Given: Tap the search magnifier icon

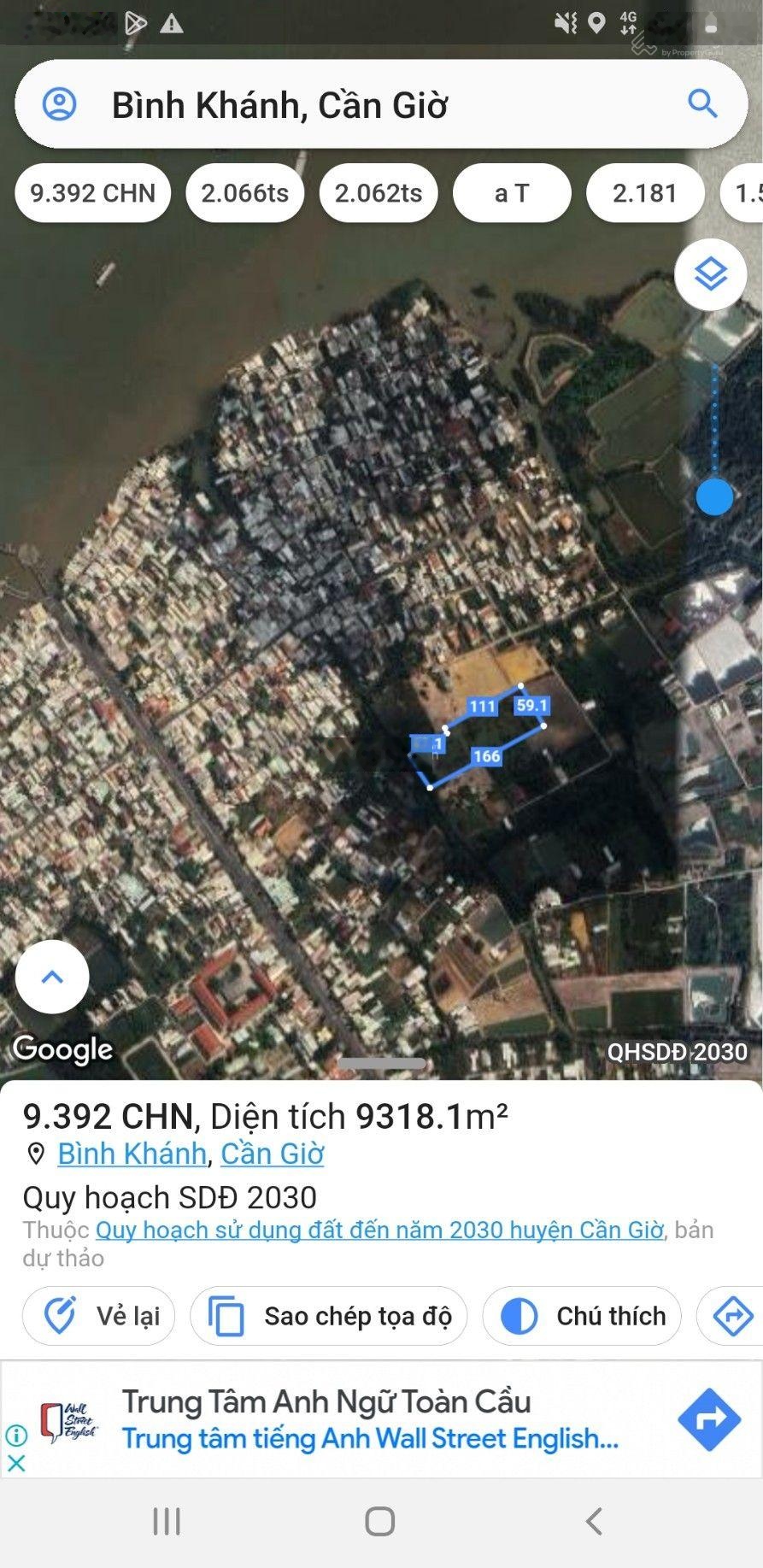Looking at the screenshot, I should pos(702,104).
